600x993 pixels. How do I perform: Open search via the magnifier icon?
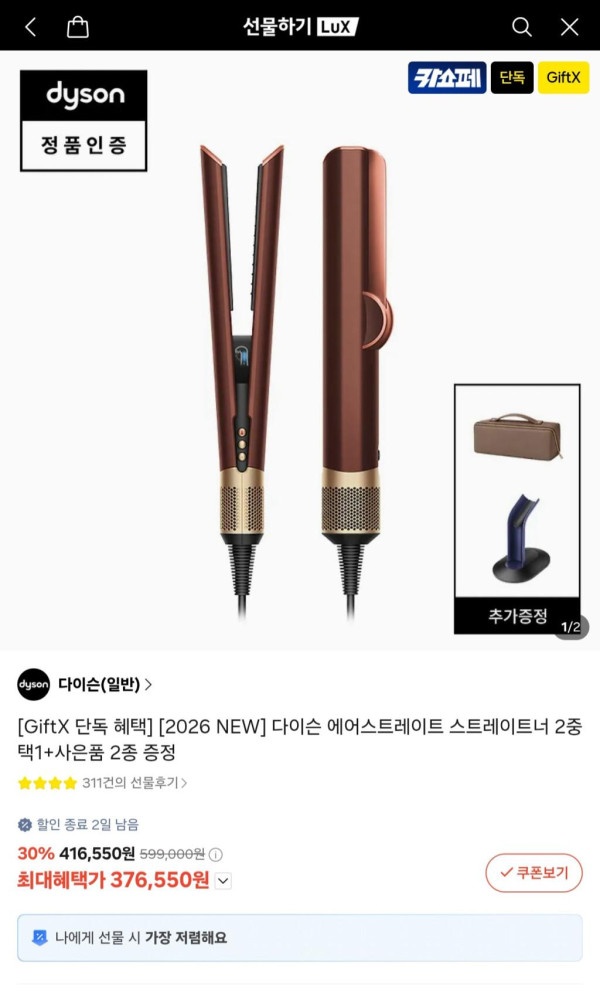pyautogui.click(x=521, y=27)
